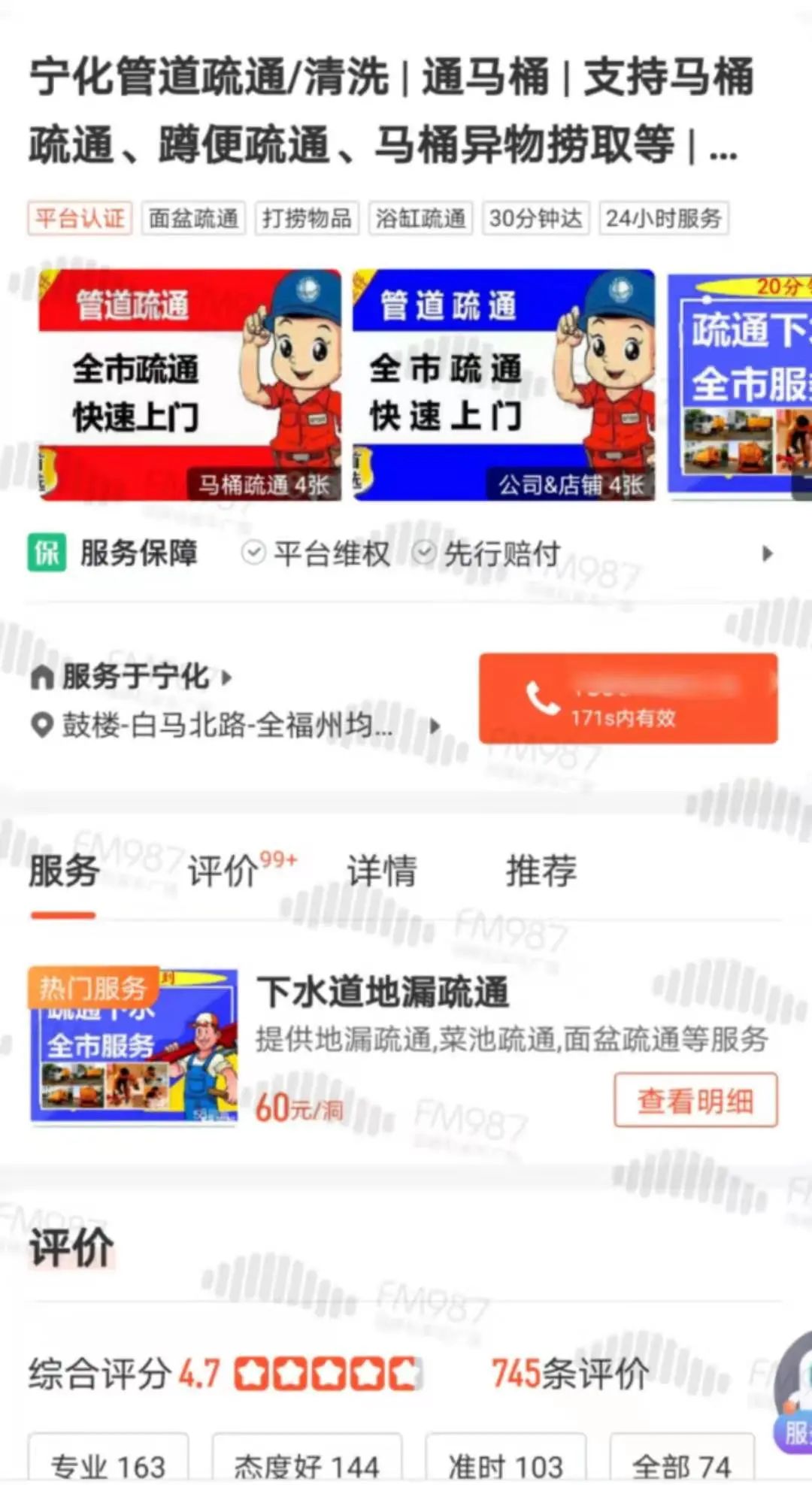Open the 下水道地漏疏通 service thumbnail
This screenshot has height=1485, width=812.
[x=134, y=1046]
